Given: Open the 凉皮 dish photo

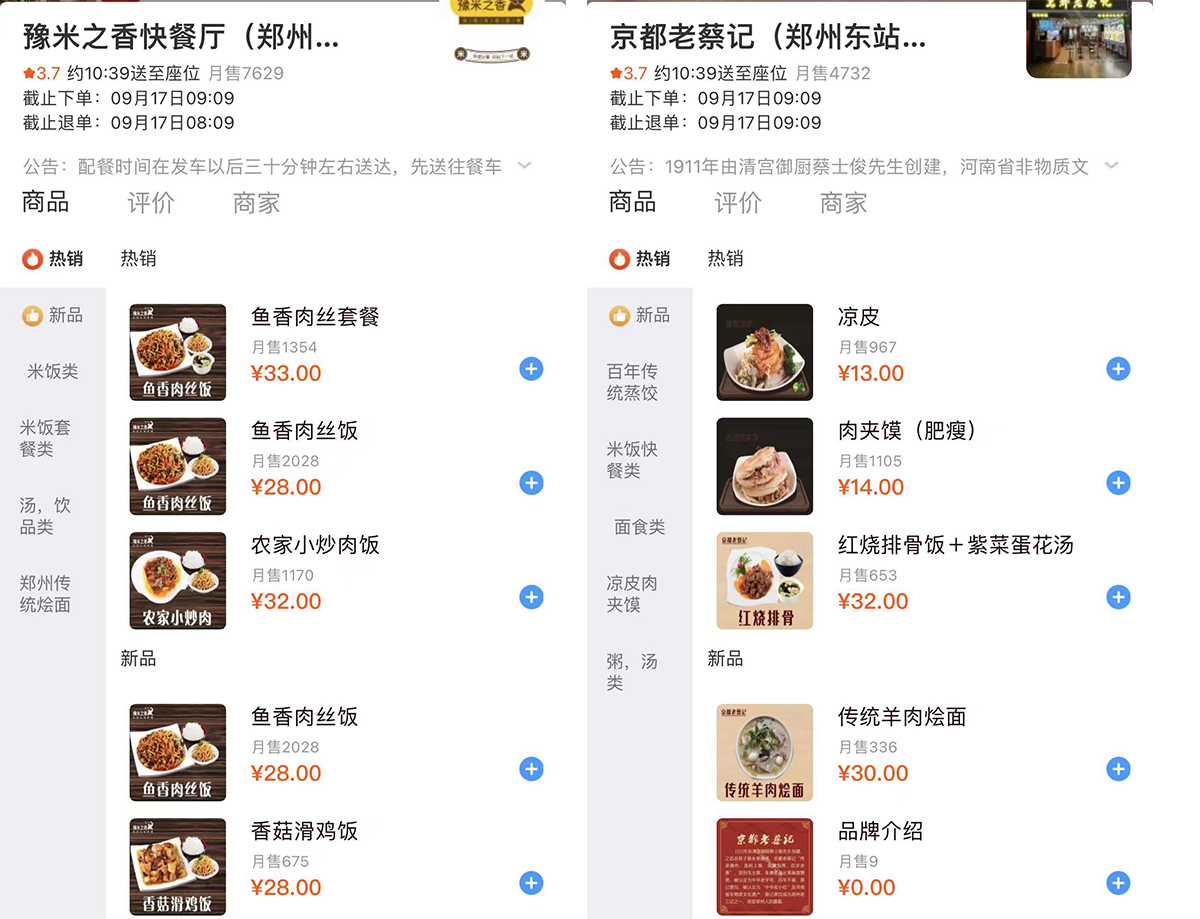Looking at the screenshot, I should (764, 352).
